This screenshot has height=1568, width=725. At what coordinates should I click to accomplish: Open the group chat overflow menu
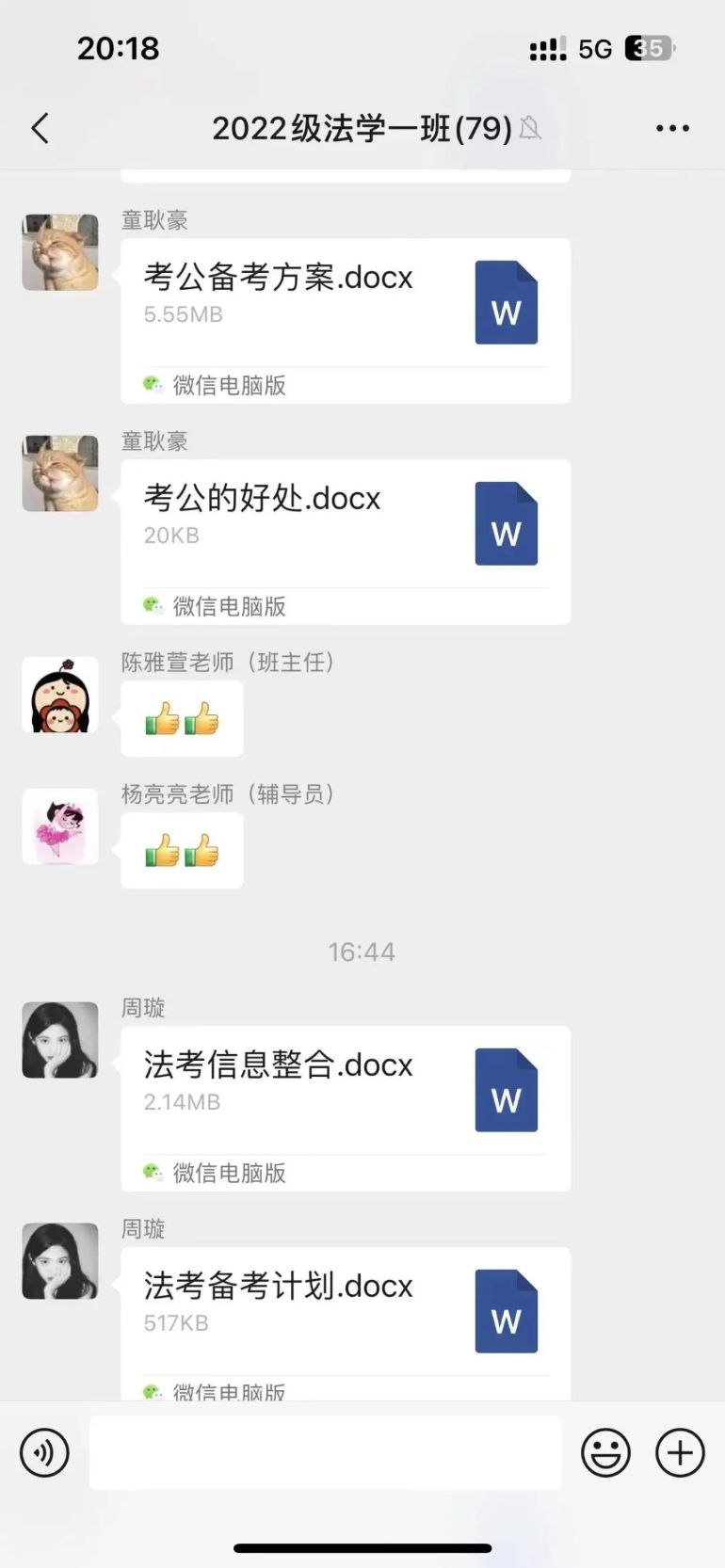pyautogui.click(x=672, y=129)
